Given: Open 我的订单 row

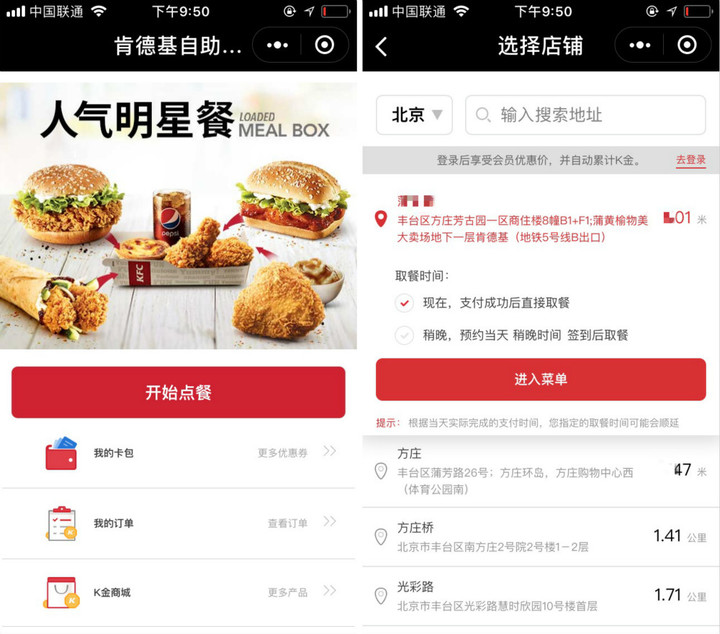Looking at the screenshot, I should 178,523.
